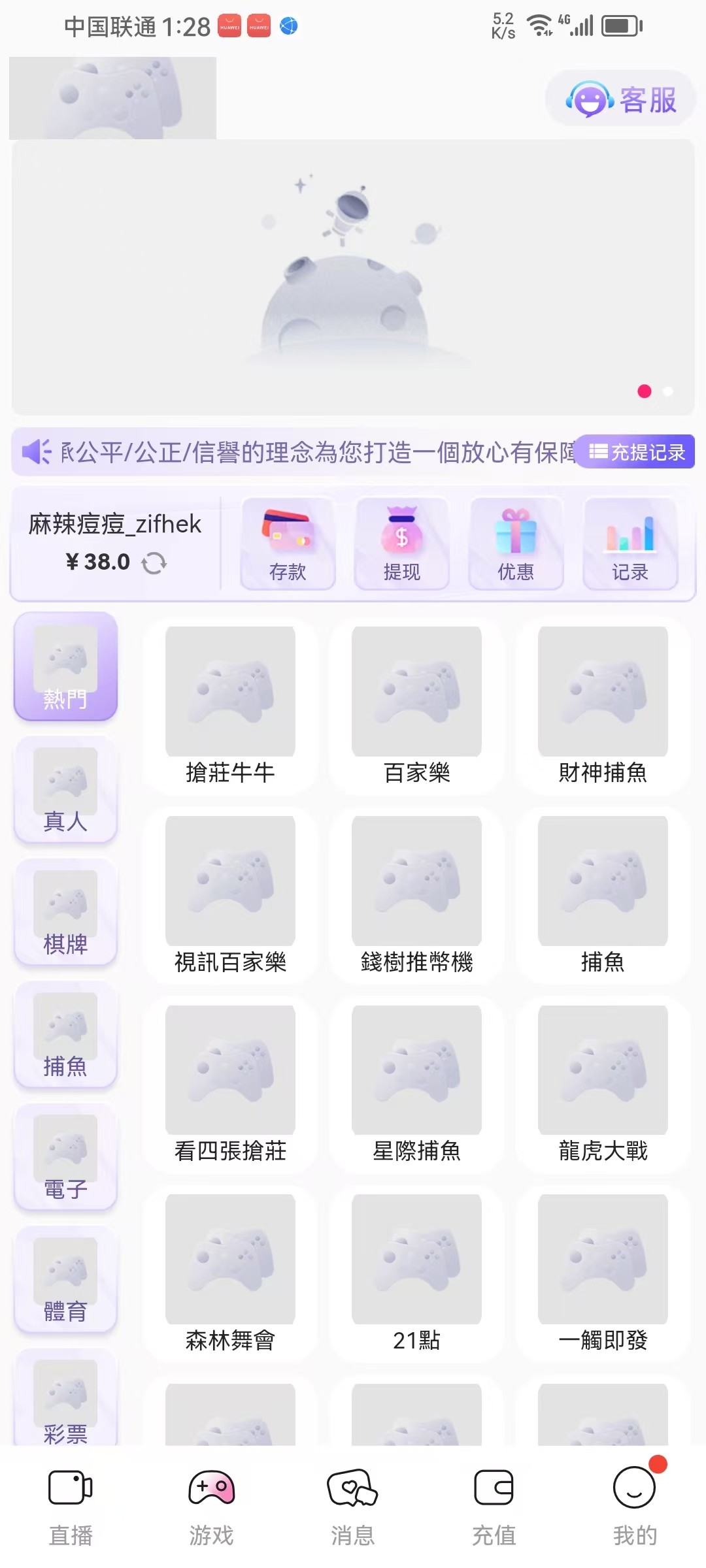Open the 搶莊牛牛 game
The width and height of the screenshot is (706, 1568).
click(x=230, y=706)
